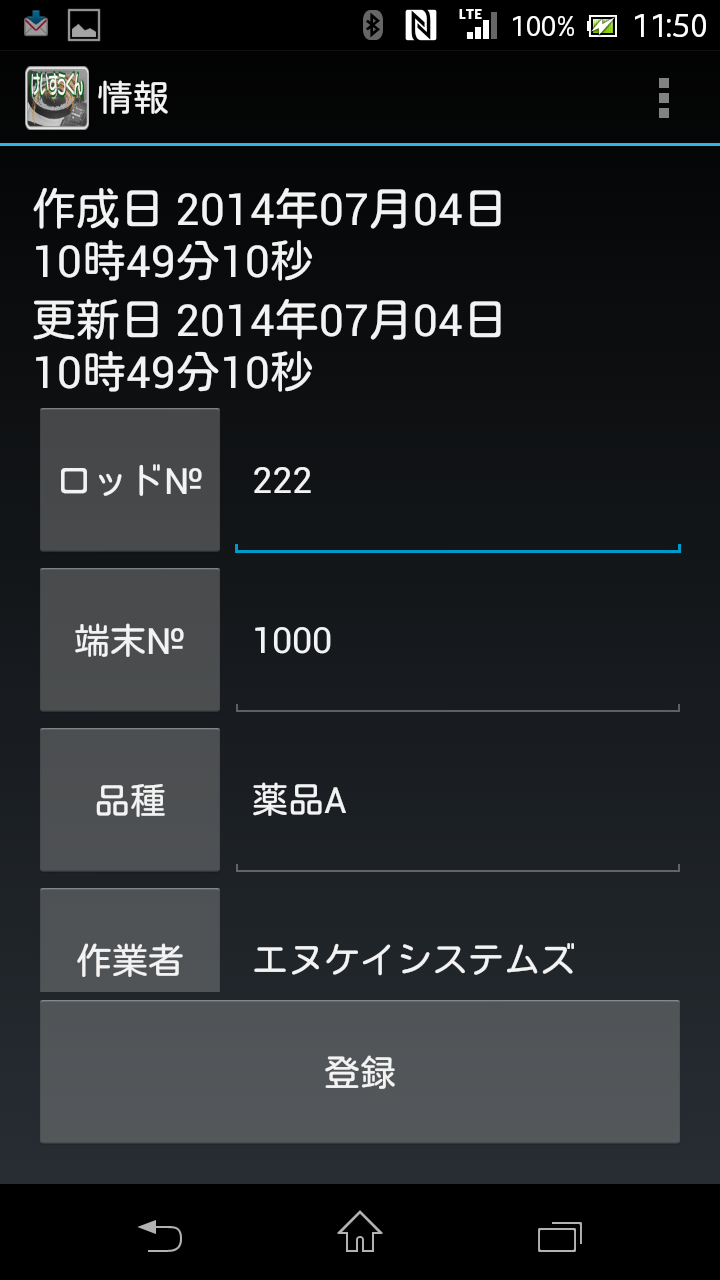Tap the app icon beside 情報
Screen dimensions: 720x1280
tap(57, 98)
